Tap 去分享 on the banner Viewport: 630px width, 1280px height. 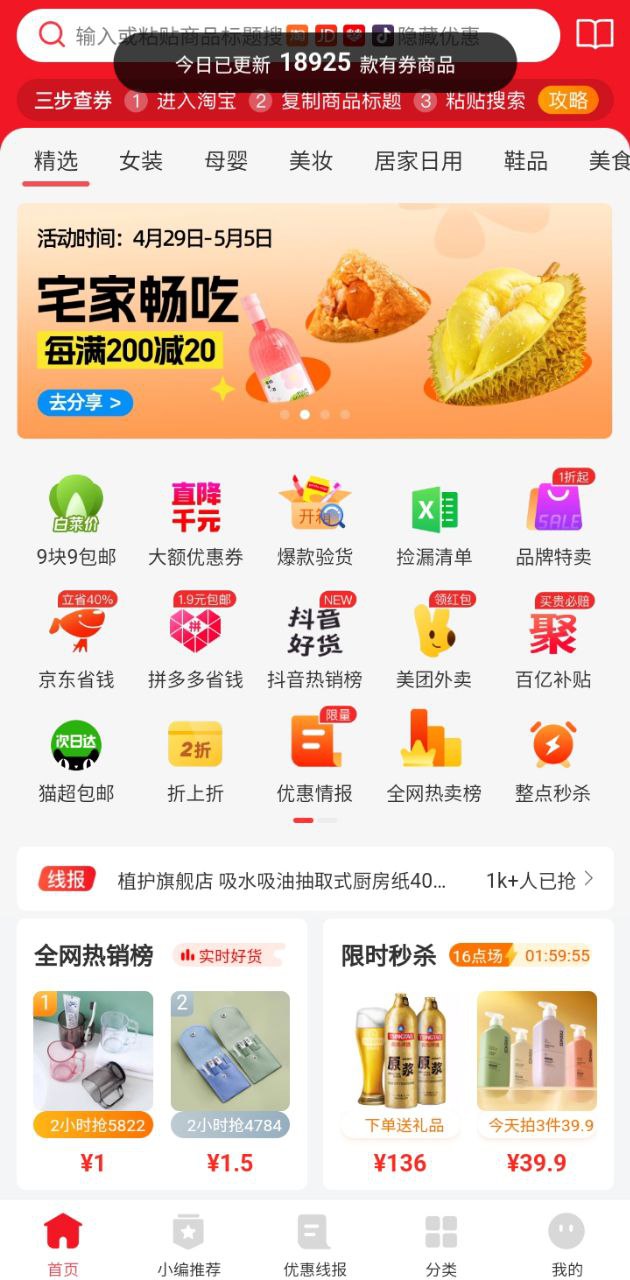(85, 402)
